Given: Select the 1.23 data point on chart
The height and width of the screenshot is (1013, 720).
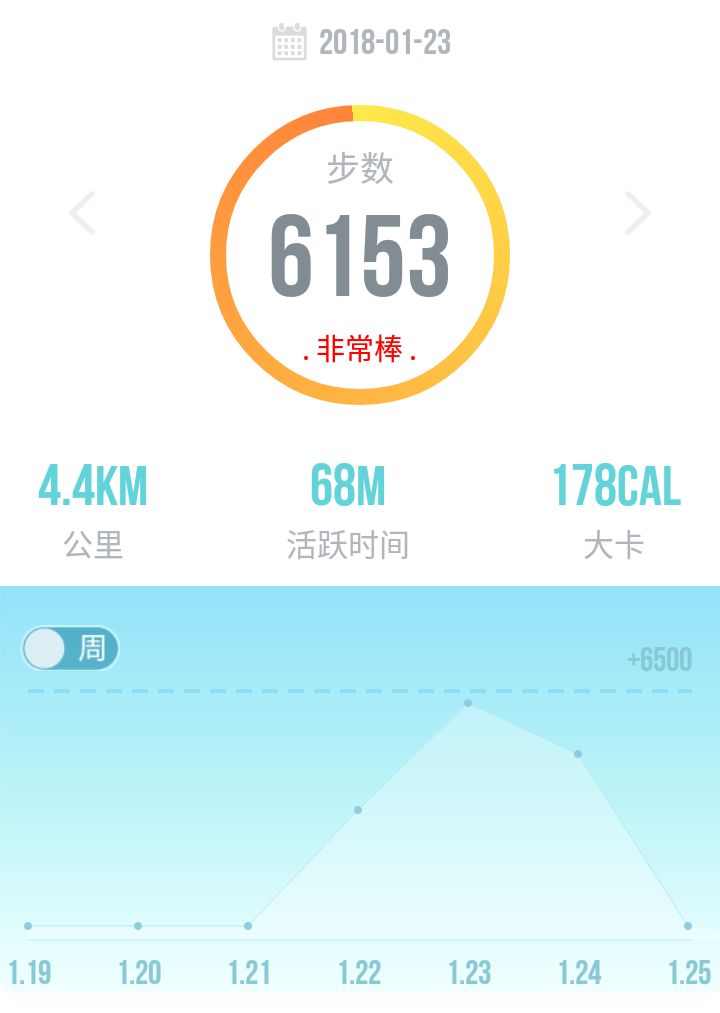Looking at the screenshot, I should click(468, 703).
